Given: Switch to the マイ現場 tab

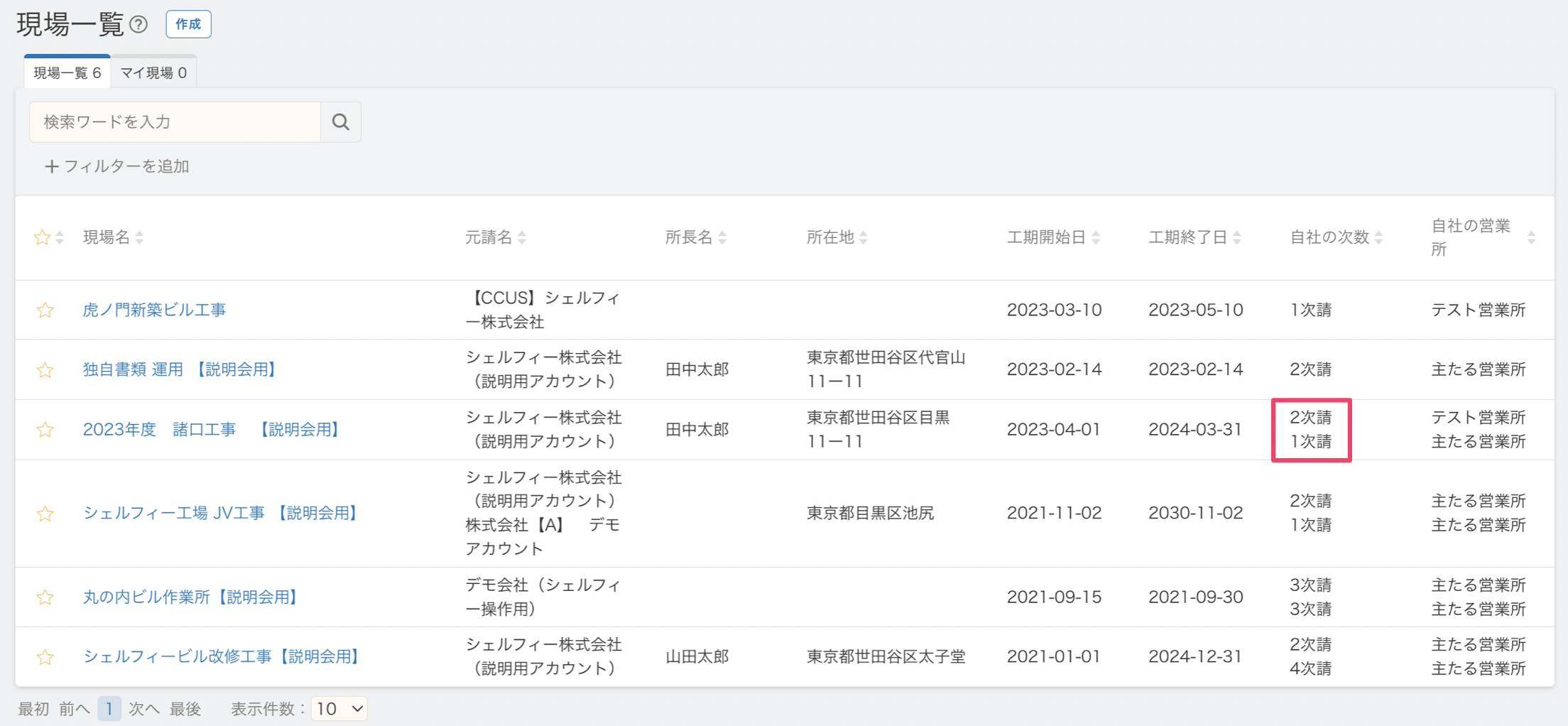Looking at the screenshot, I should pyautogui.click(x=153, y=72).
